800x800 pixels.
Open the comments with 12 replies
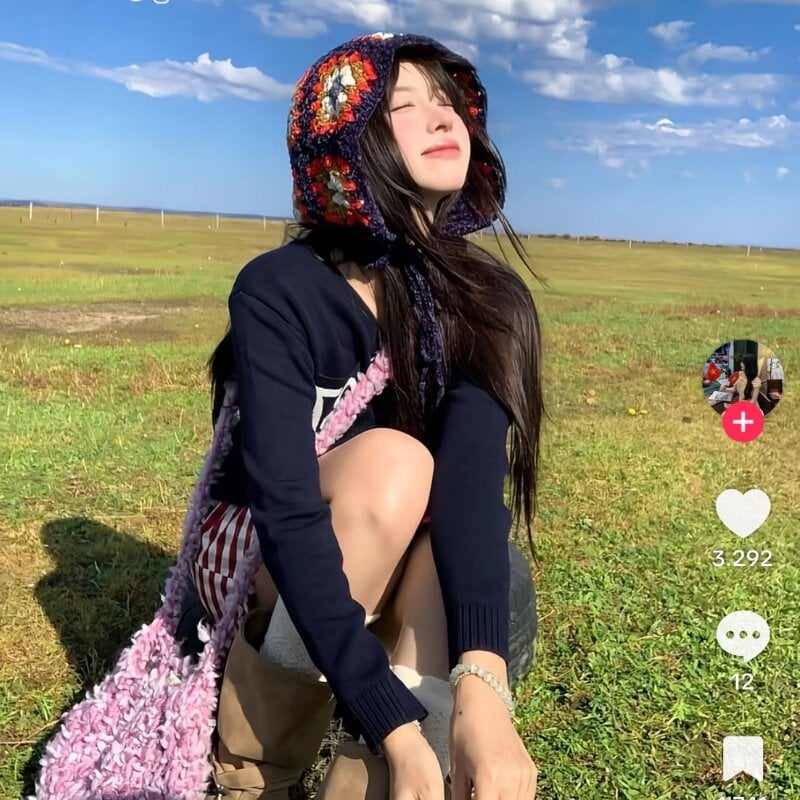[742, 636]
